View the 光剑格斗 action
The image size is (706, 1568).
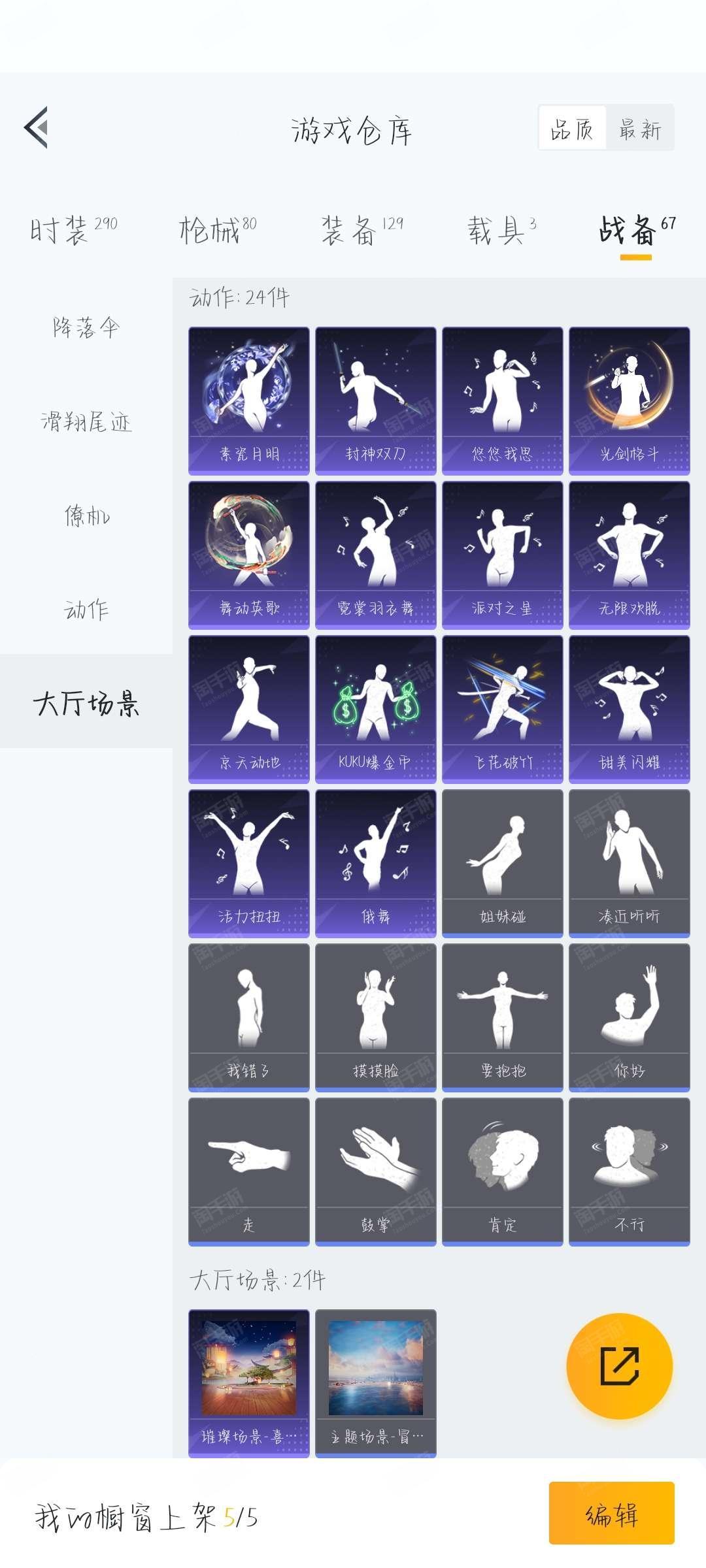point(630,400)
